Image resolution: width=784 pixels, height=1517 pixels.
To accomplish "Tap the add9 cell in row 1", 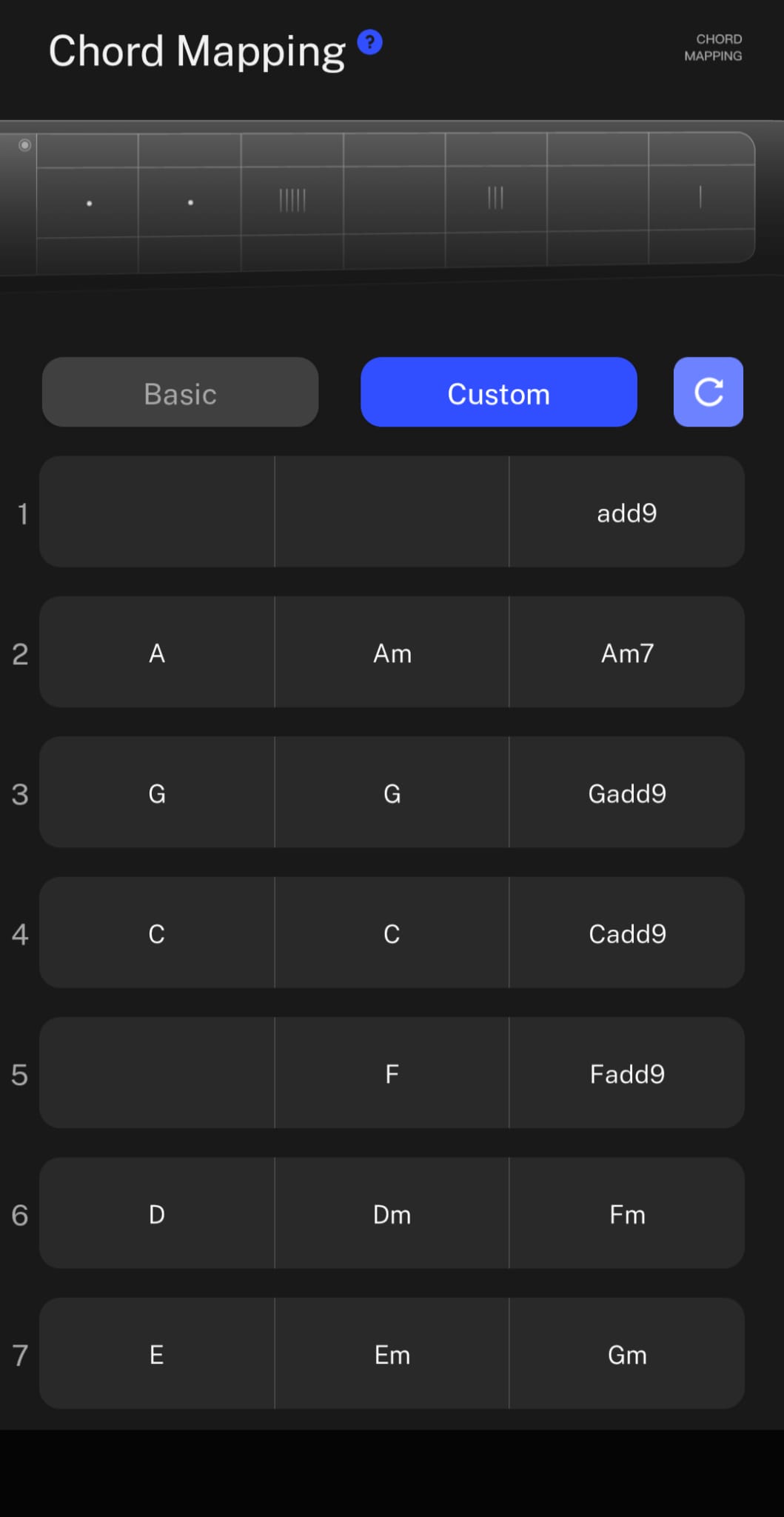I will (x=627, y=512).
